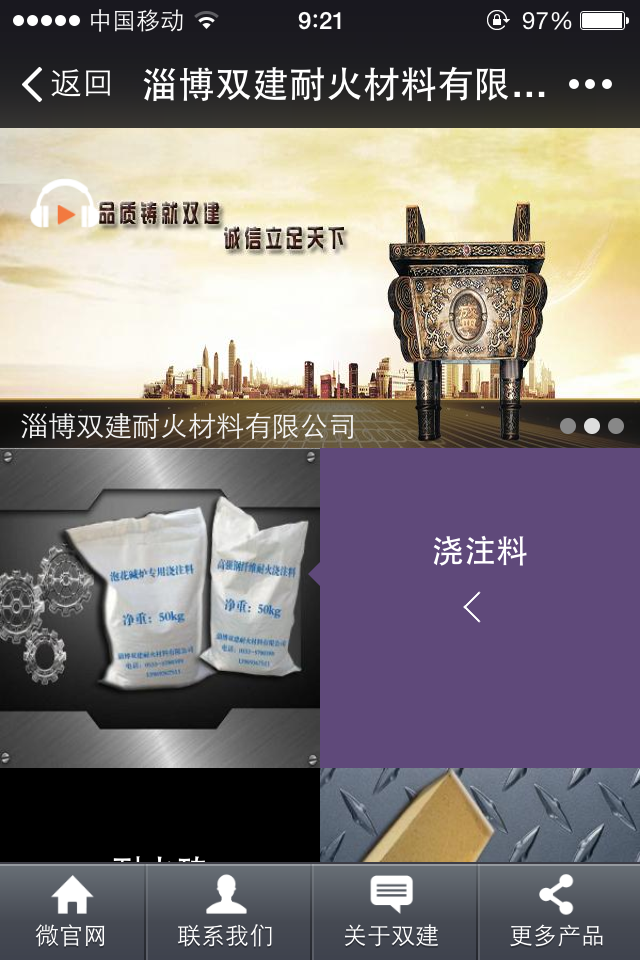
Task: Open the 更多产品 tab
Action: [557, 912]
